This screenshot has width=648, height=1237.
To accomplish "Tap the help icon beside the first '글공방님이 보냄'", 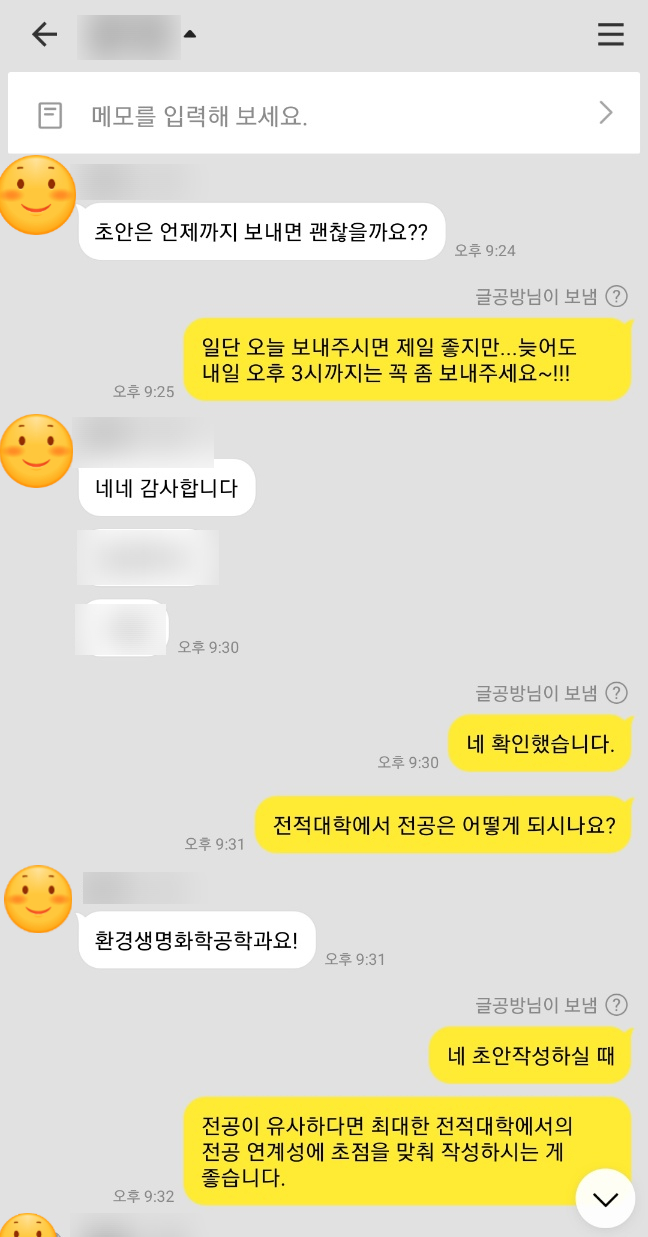I will [x=617, y=296].
